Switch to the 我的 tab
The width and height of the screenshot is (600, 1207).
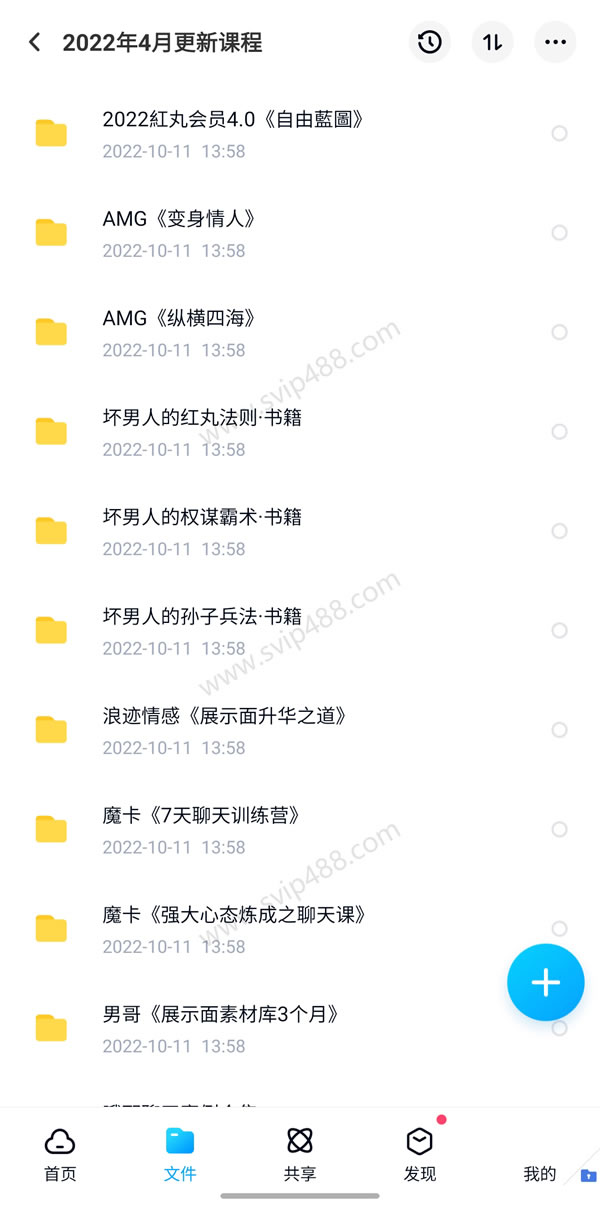click(540, 1172)
